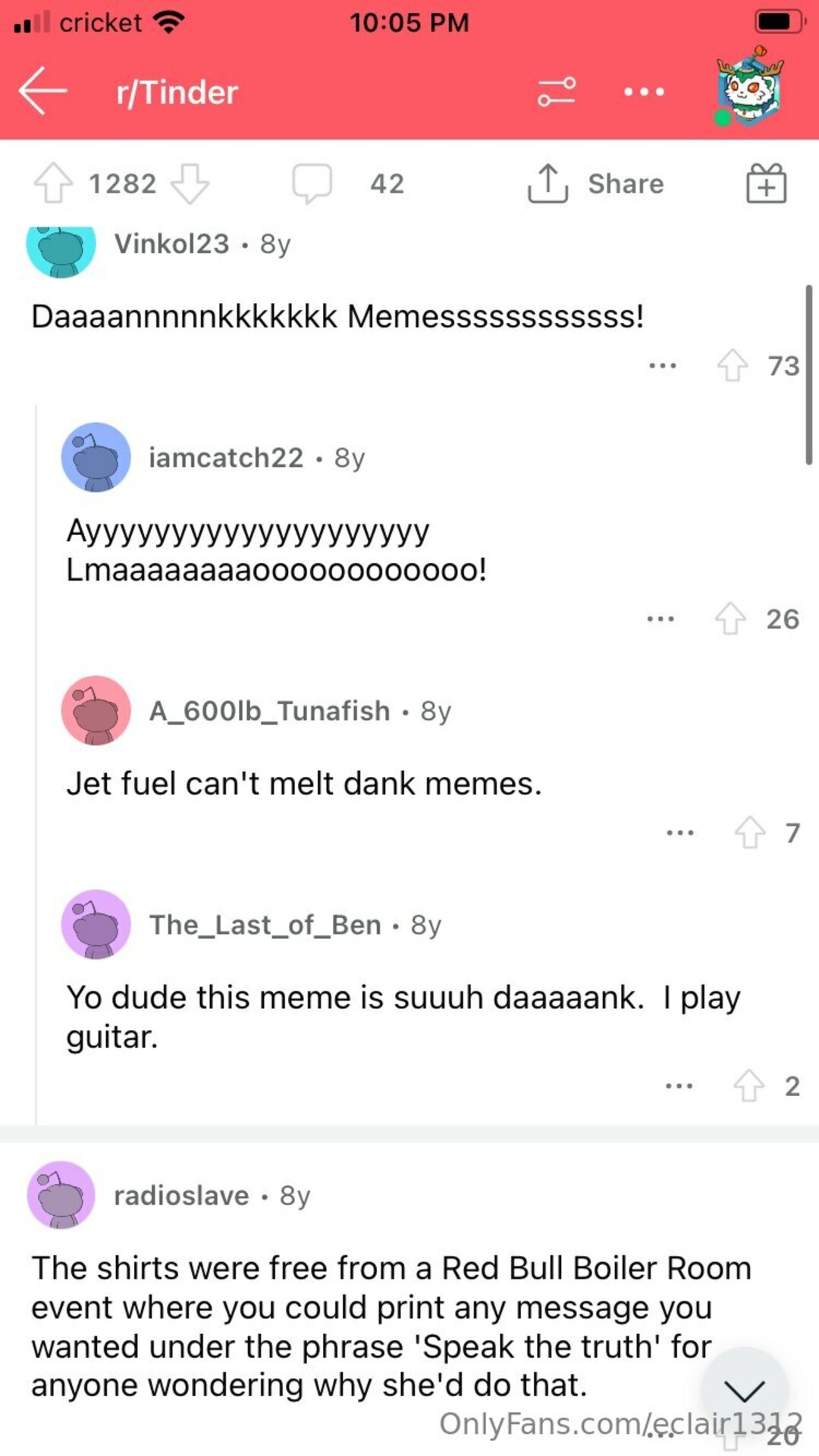Screen dimensions: 819x1456
Task: View iamcatch22's profile
Action: point(225,458)
